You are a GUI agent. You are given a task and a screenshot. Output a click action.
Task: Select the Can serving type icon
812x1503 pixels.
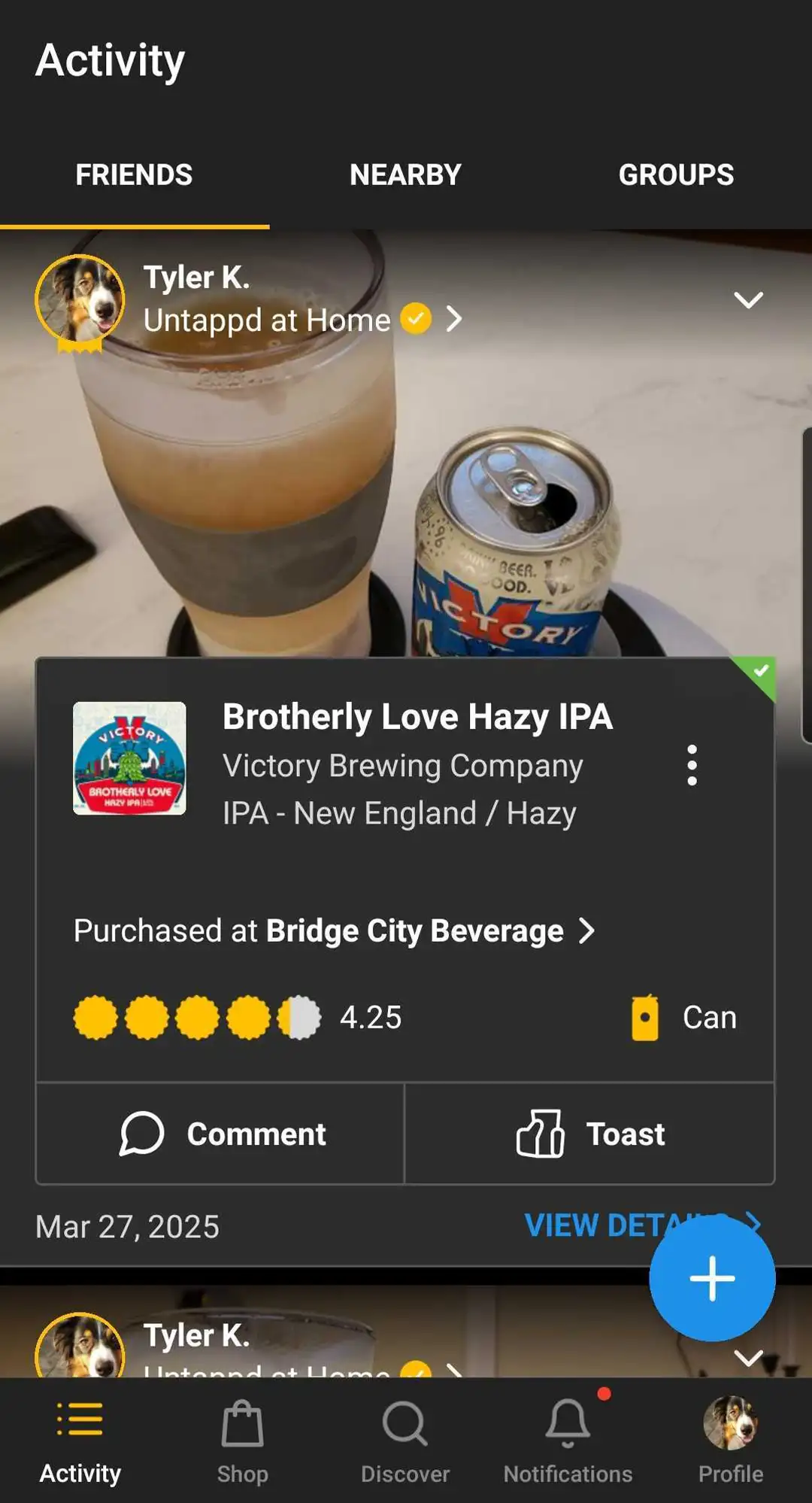click(645, 1016)
